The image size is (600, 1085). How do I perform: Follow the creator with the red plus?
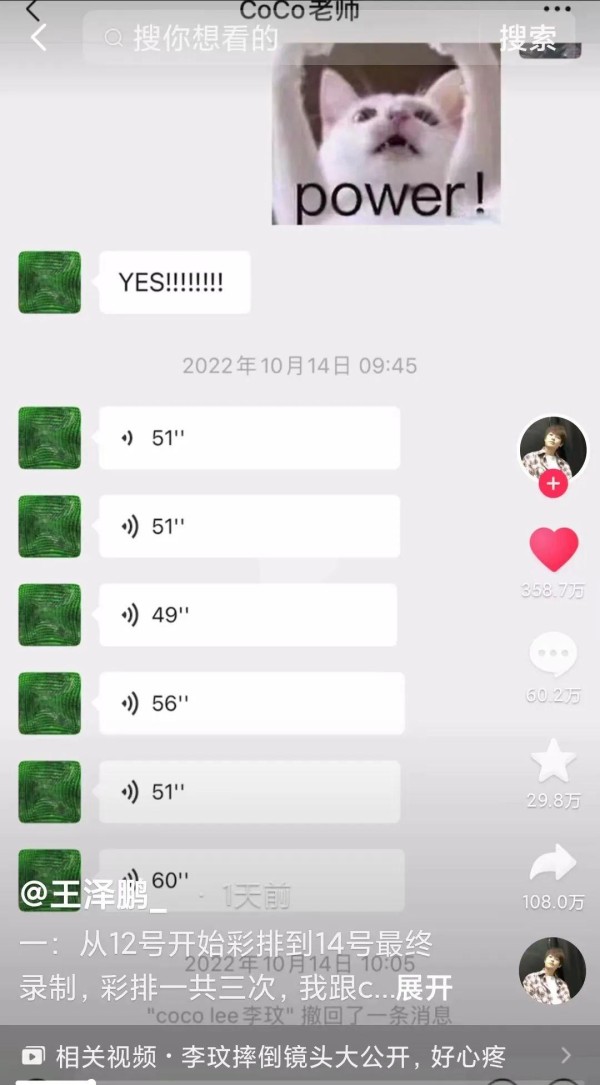[x=553, y=485]
